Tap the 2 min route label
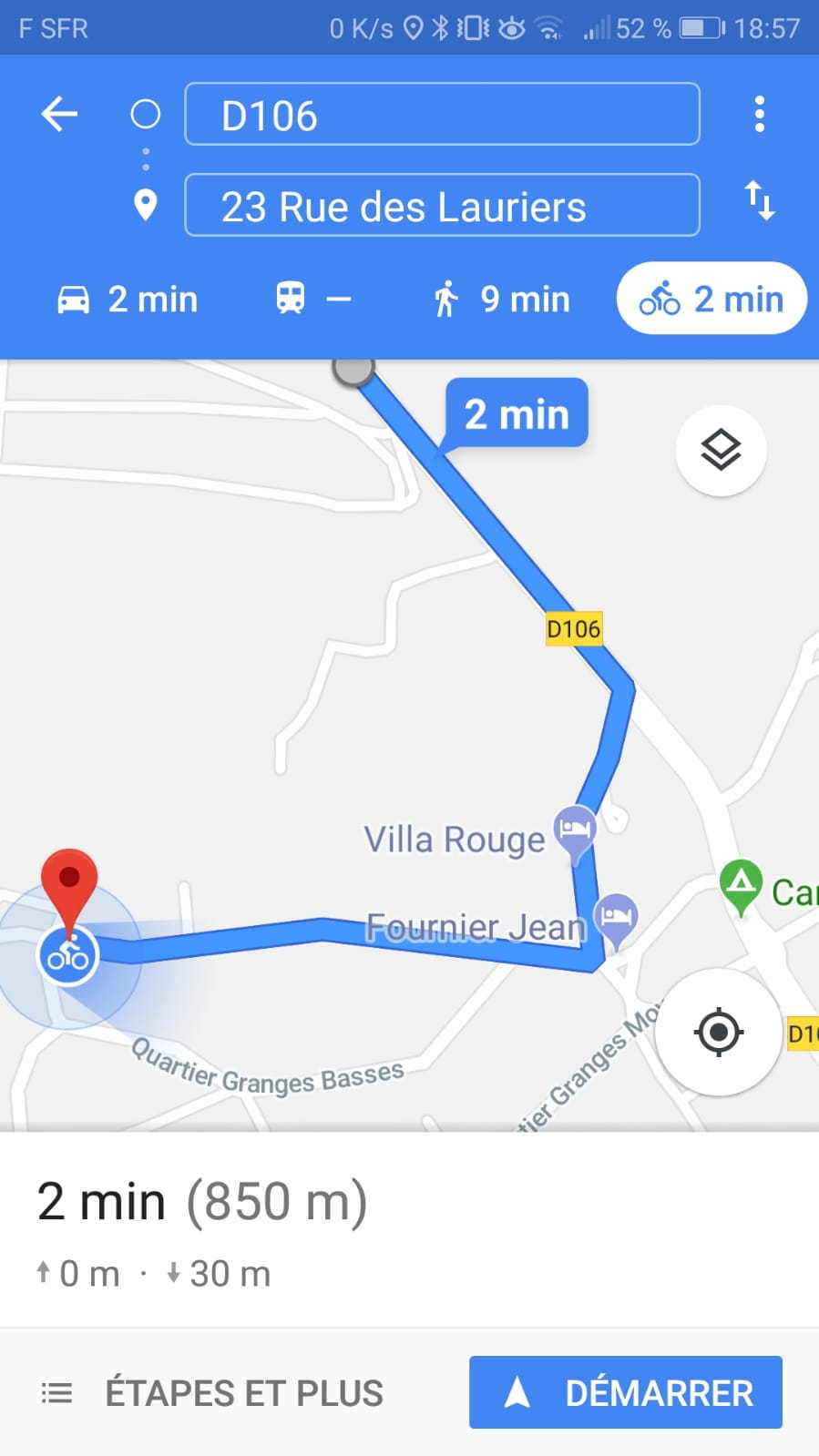This screenshot has width=819, height=1456. (x=517, y=414)
